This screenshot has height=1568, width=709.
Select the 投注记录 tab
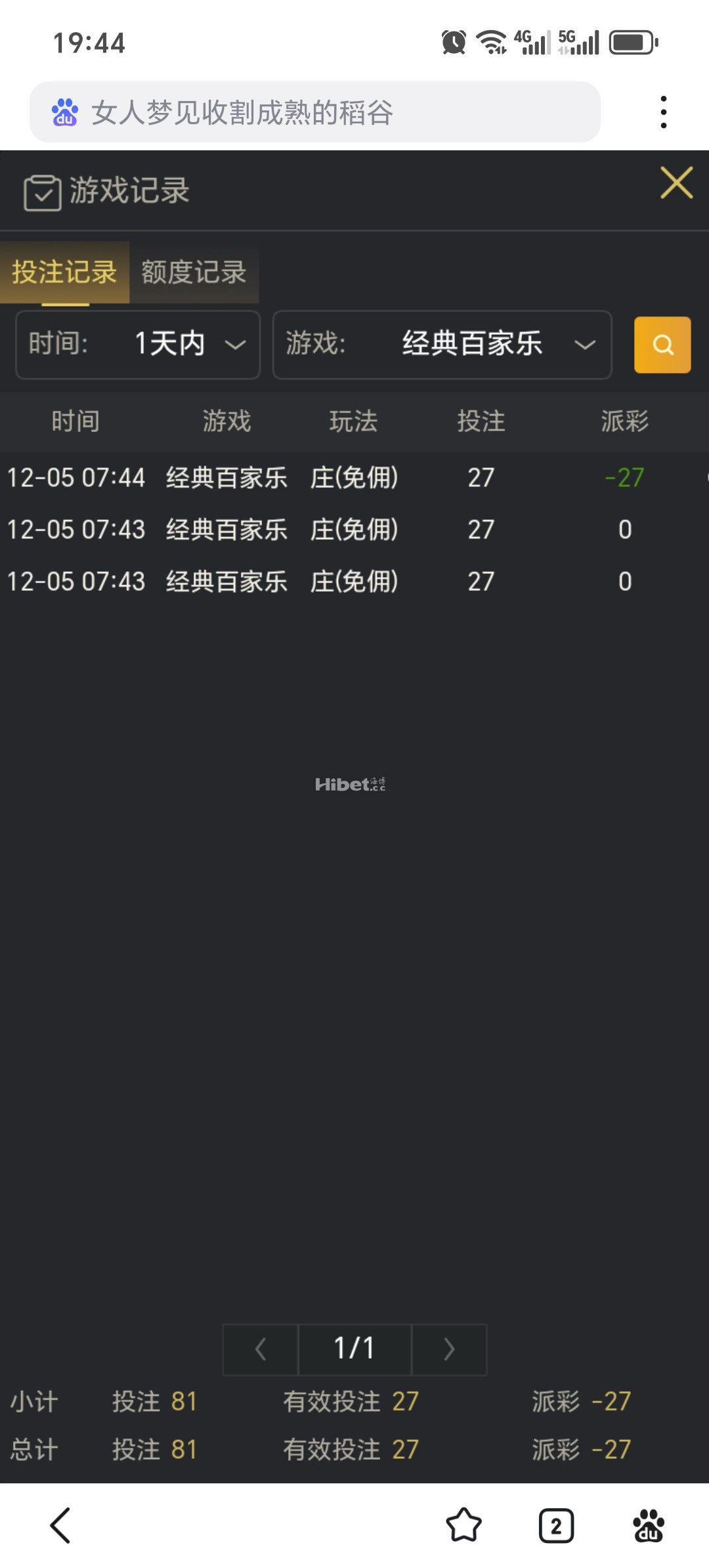pos(64,273)
